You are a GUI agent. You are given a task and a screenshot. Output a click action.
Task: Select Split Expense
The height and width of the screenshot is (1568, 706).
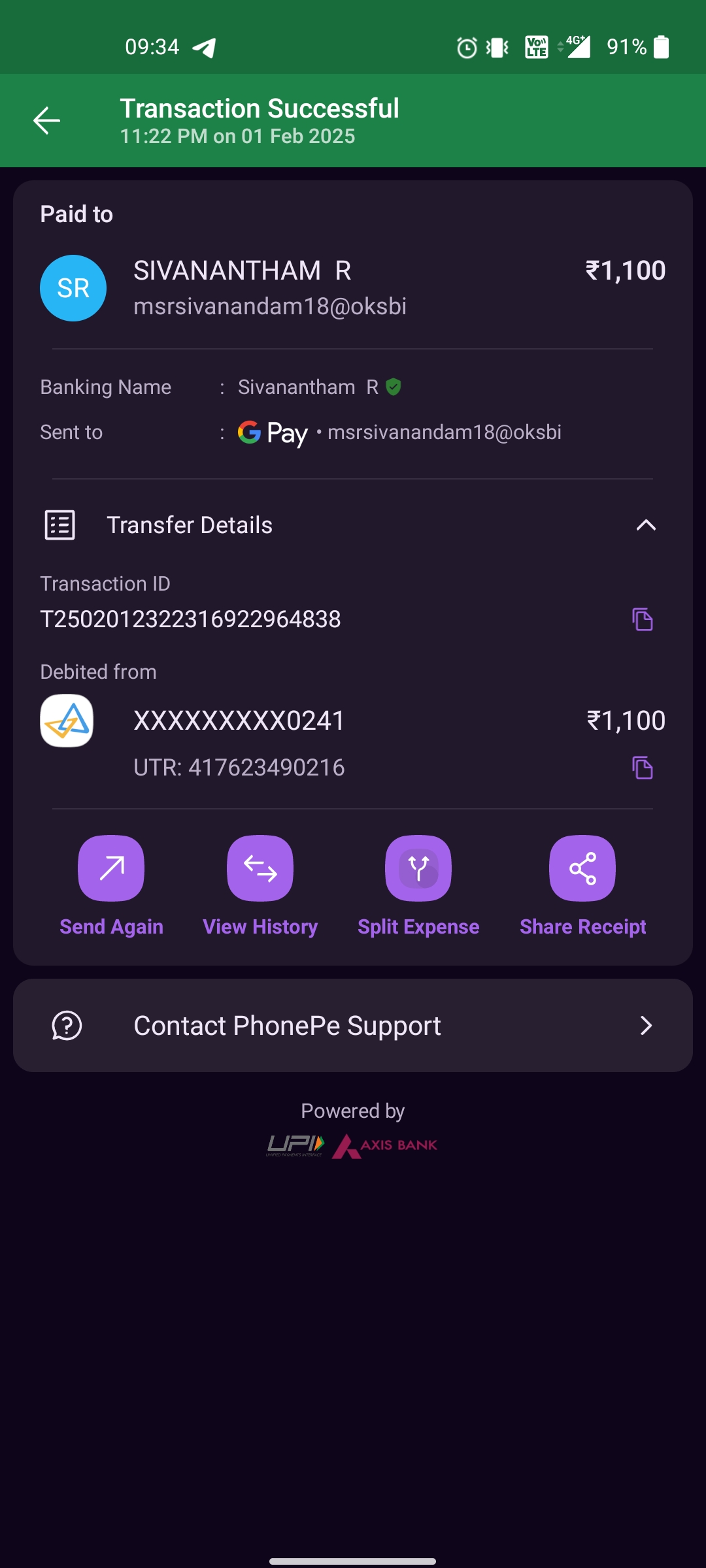pos(418,868)
